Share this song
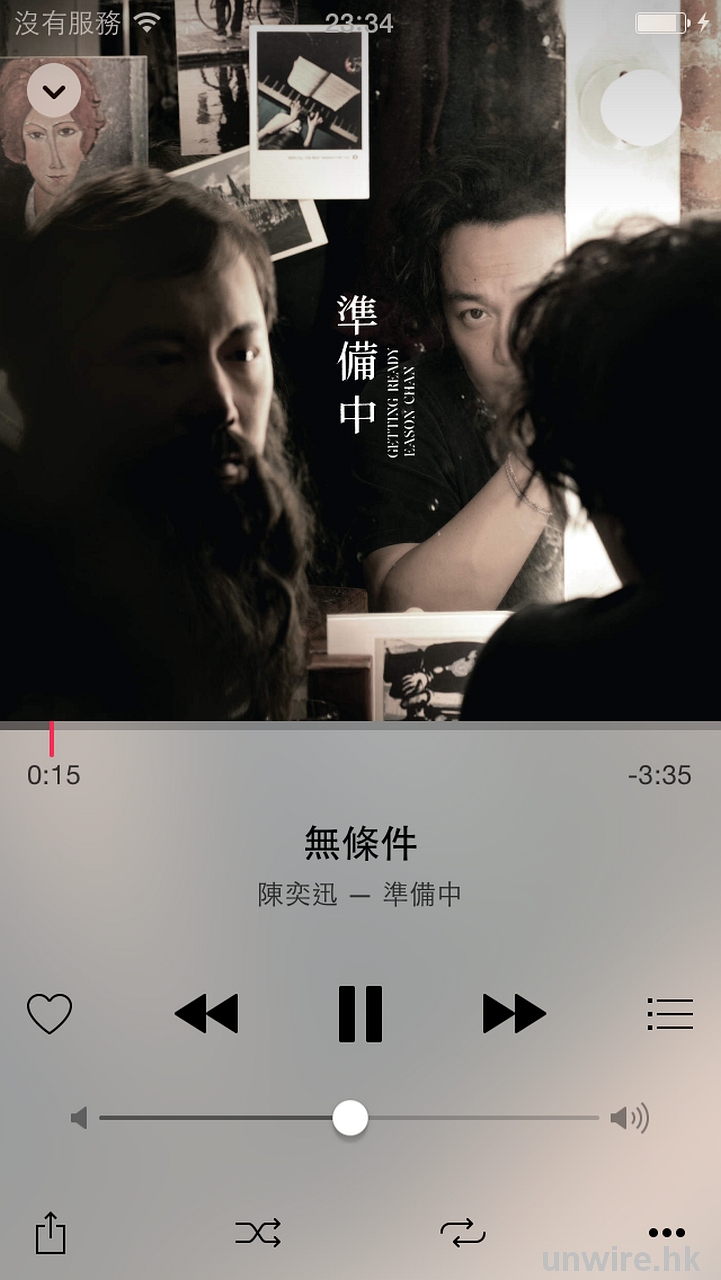Viewport: 721px width, 1280px height. [50, 1232]
